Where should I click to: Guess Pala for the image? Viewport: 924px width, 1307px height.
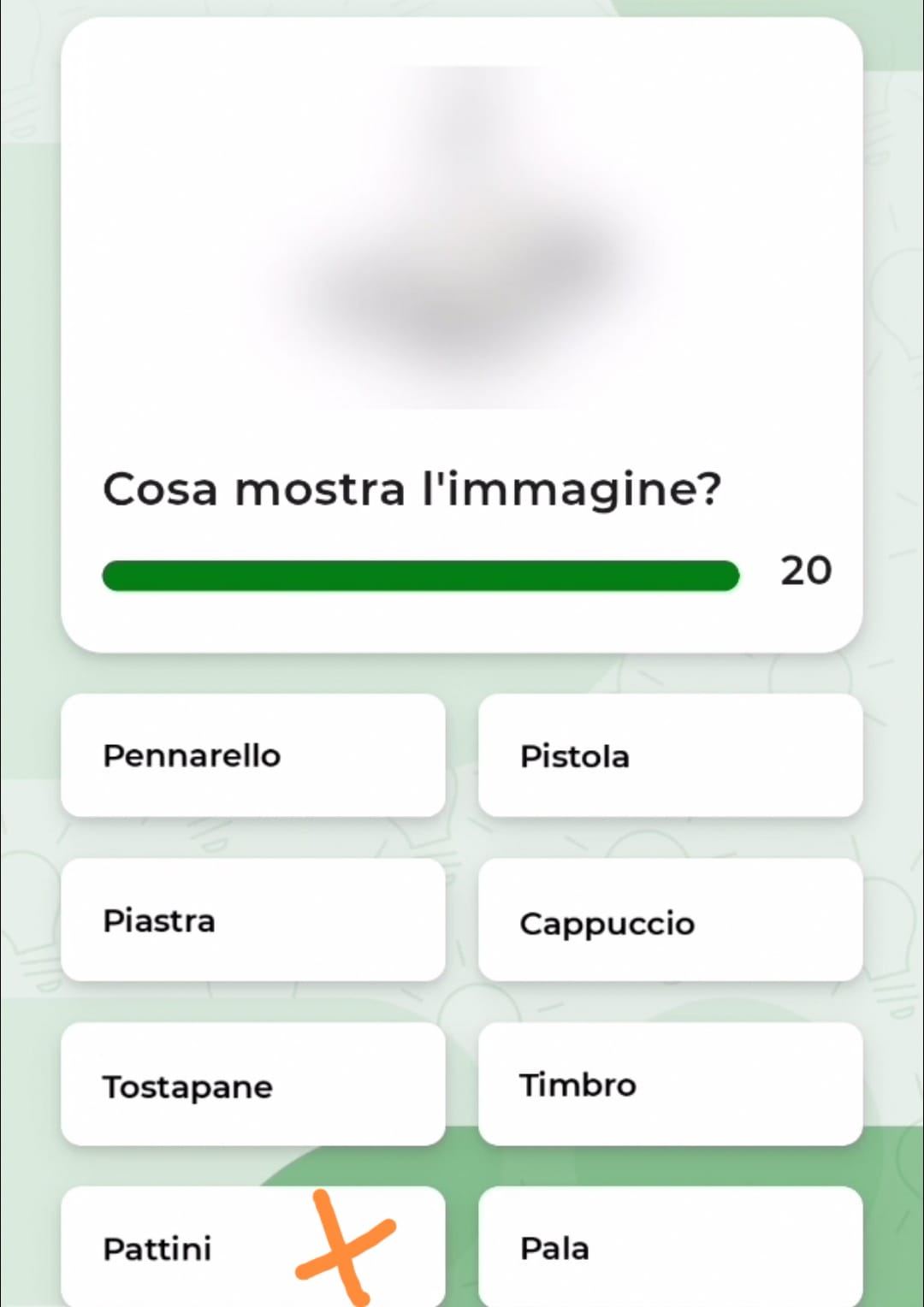(x=670, y=1246)
